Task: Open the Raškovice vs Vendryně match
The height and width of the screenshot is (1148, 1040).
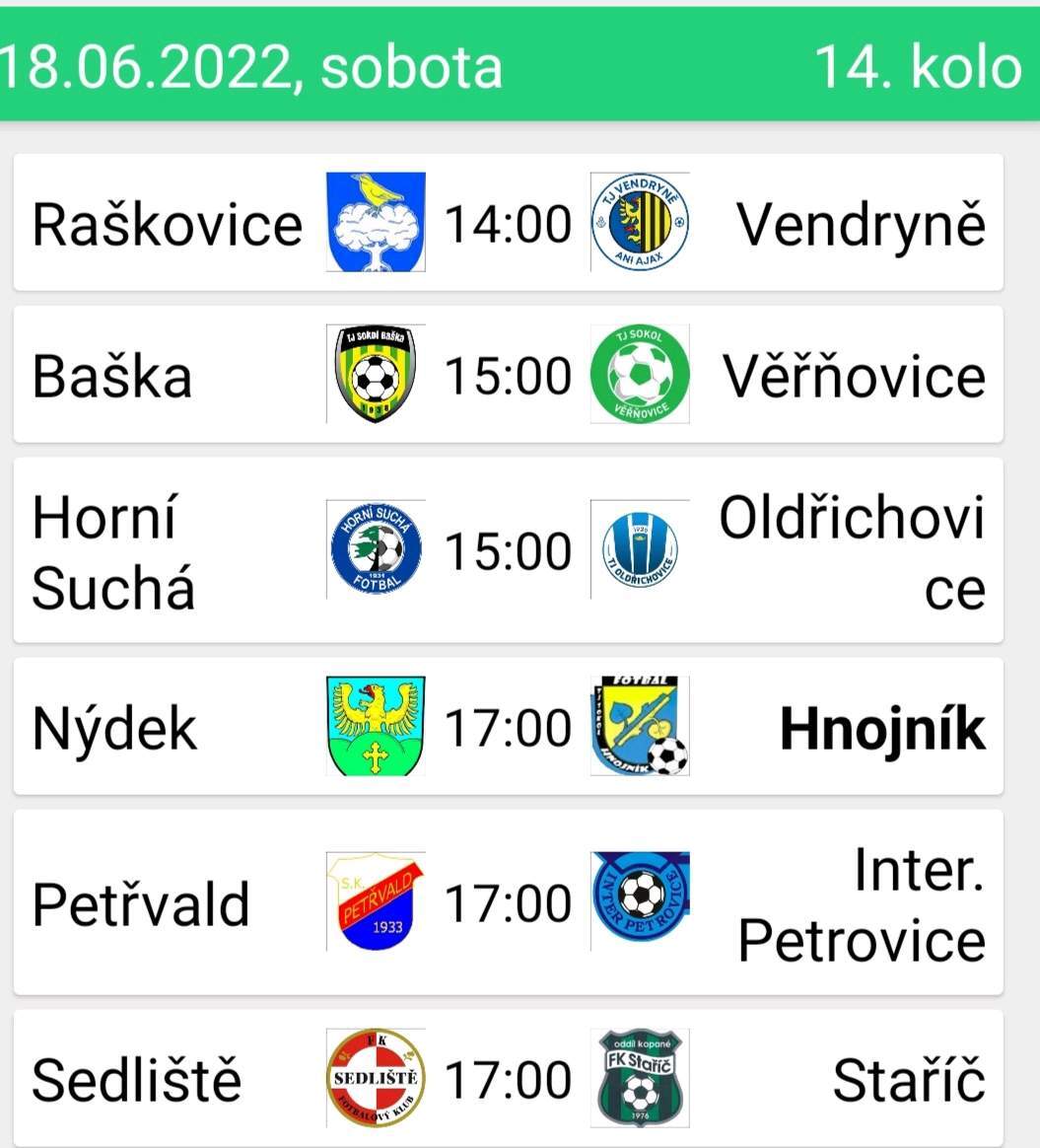Action: point(508,223)
